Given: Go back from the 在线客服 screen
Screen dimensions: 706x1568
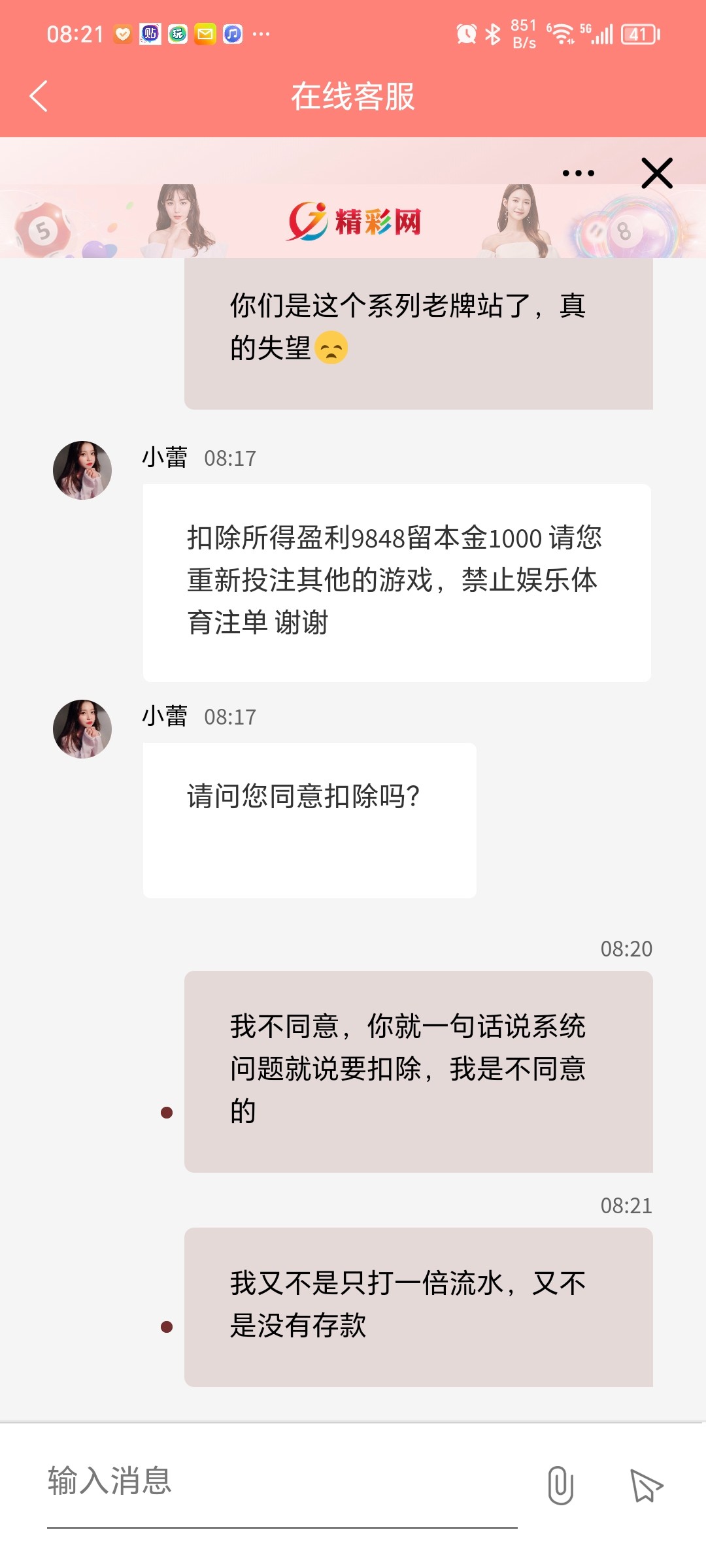Looking at the screenshot, I should [39, 97].
